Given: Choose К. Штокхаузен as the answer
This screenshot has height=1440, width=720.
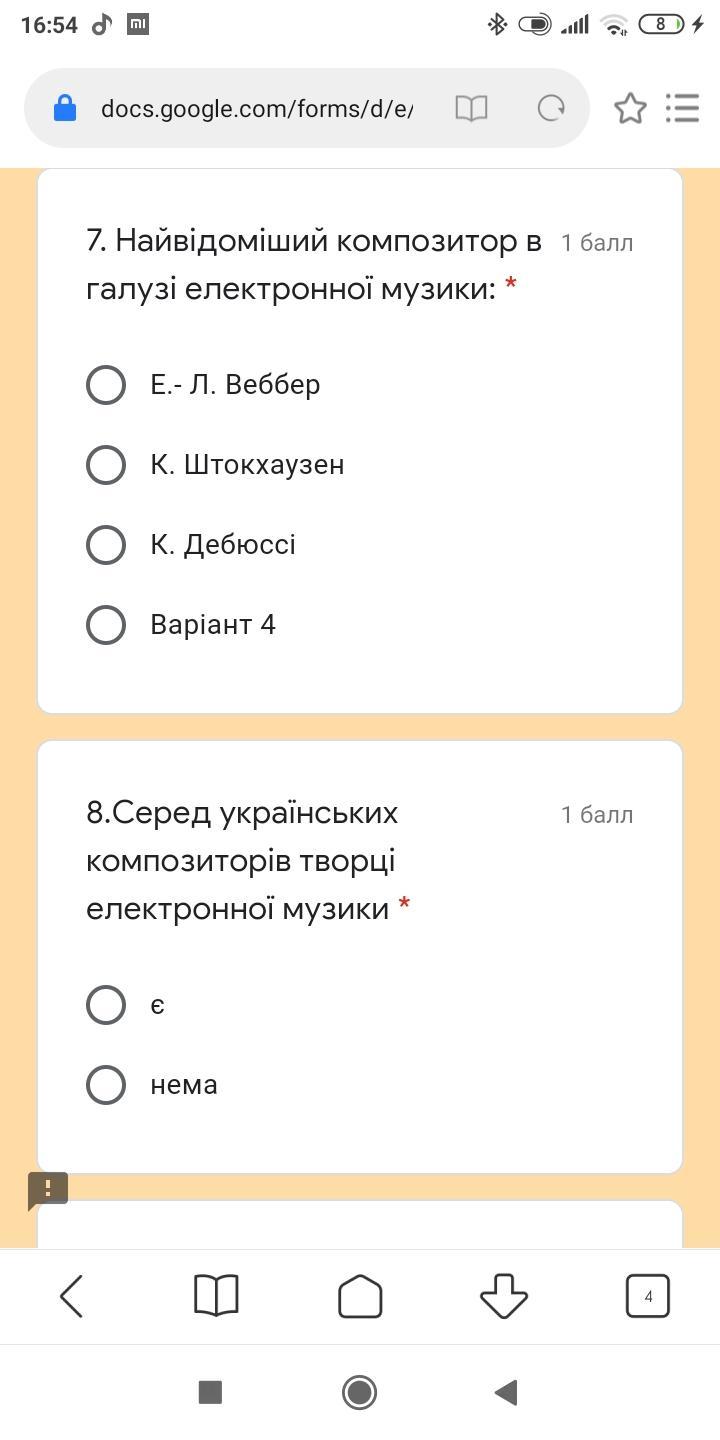Looking at the screenshot, I should (106, 465).
